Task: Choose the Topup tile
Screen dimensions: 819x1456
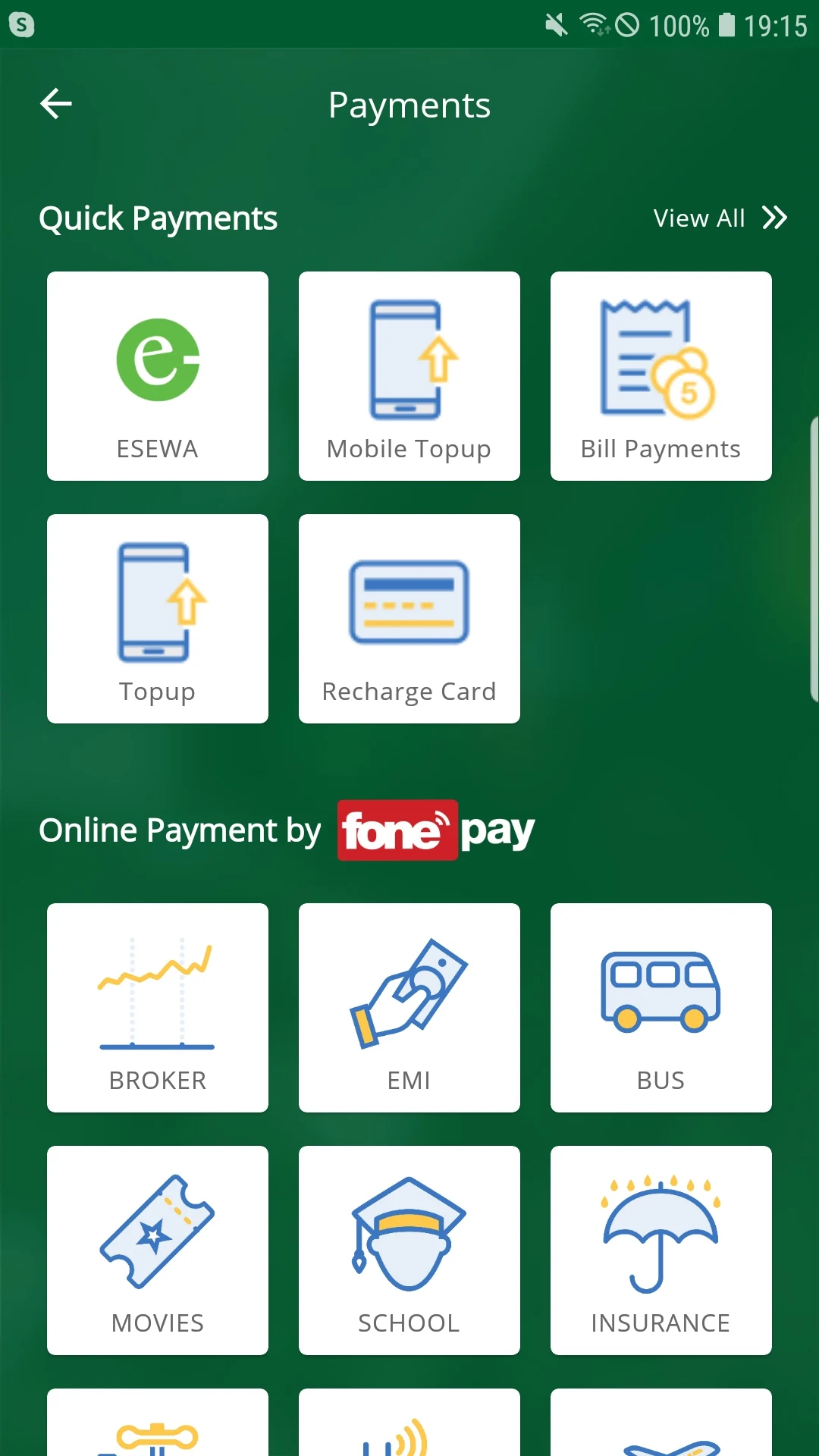Action: click(x=158, y=619)
